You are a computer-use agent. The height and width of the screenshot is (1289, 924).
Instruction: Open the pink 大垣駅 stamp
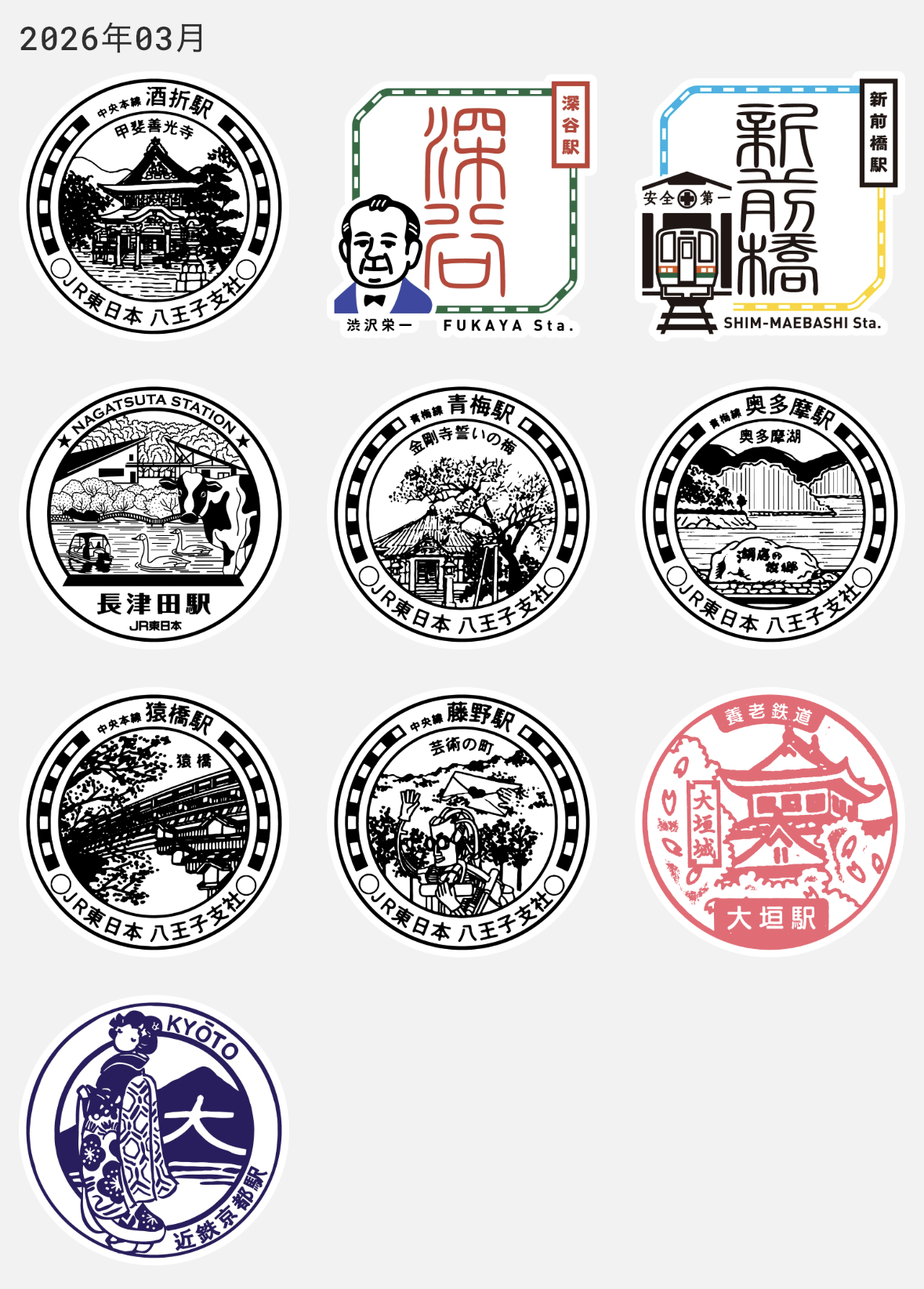click(770, 822)
